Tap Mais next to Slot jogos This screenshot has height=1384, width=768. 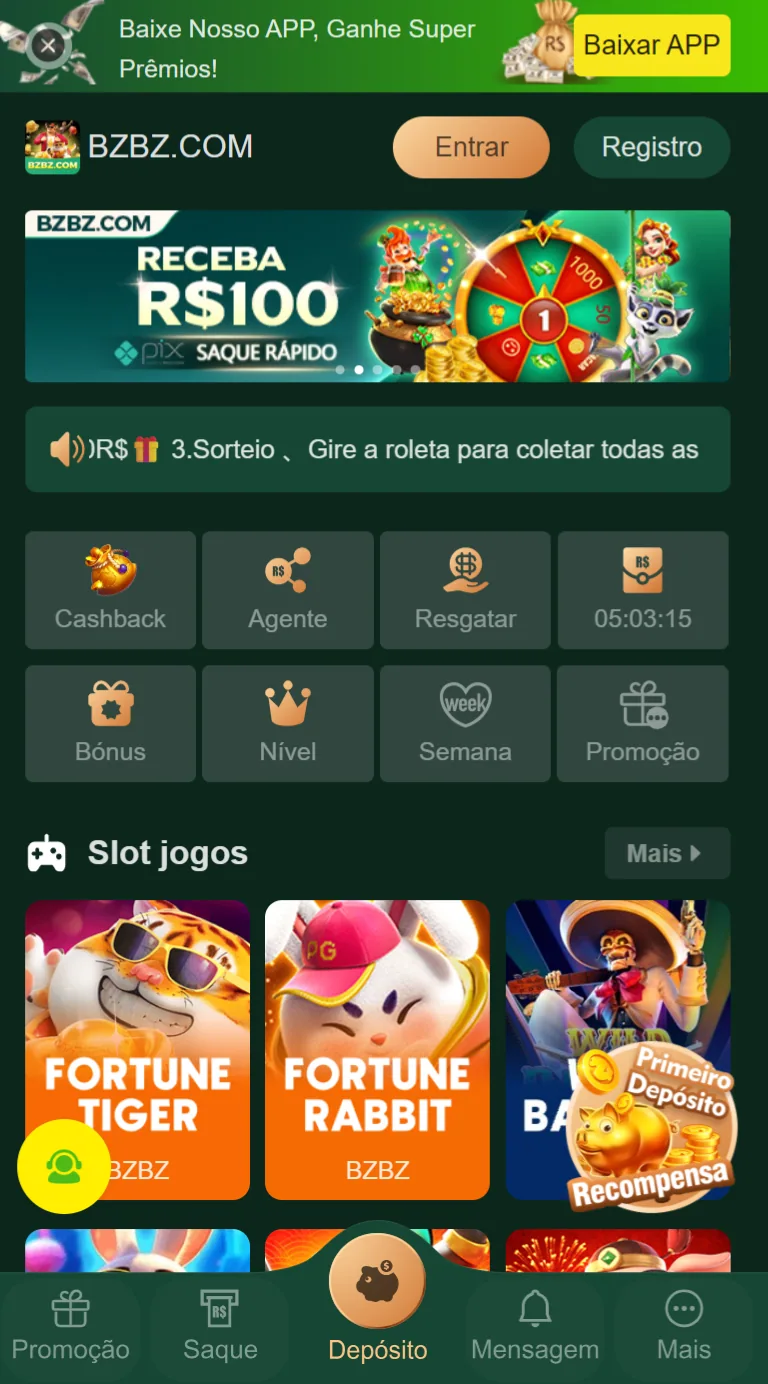[666, 853]
